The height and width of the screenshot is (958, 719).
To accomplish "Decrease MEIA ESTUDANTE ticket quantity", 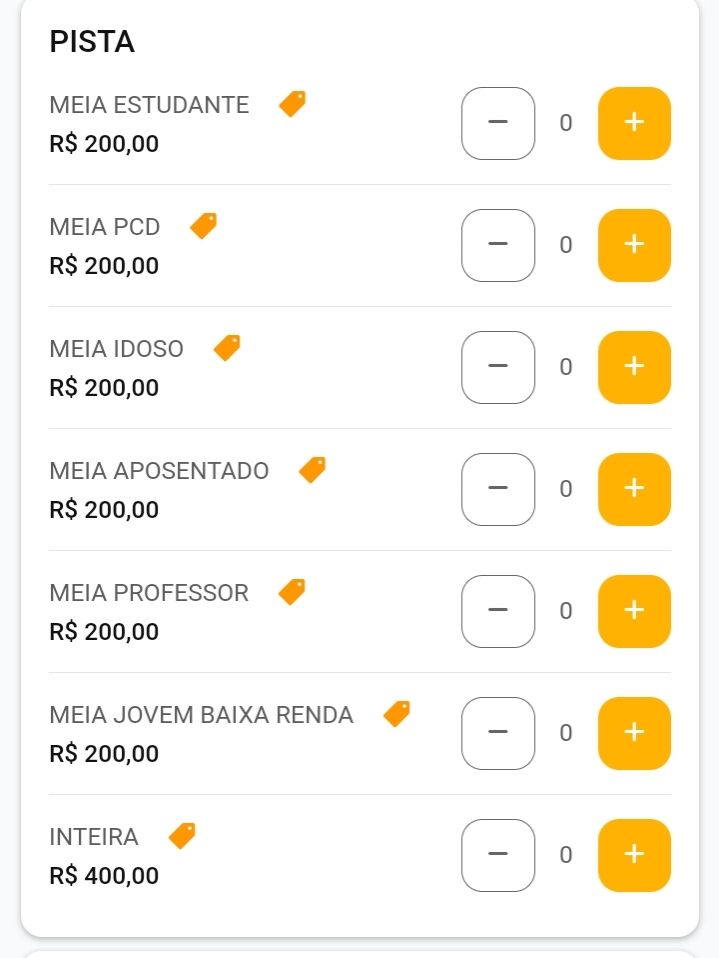I will click(x=498, y=123).
